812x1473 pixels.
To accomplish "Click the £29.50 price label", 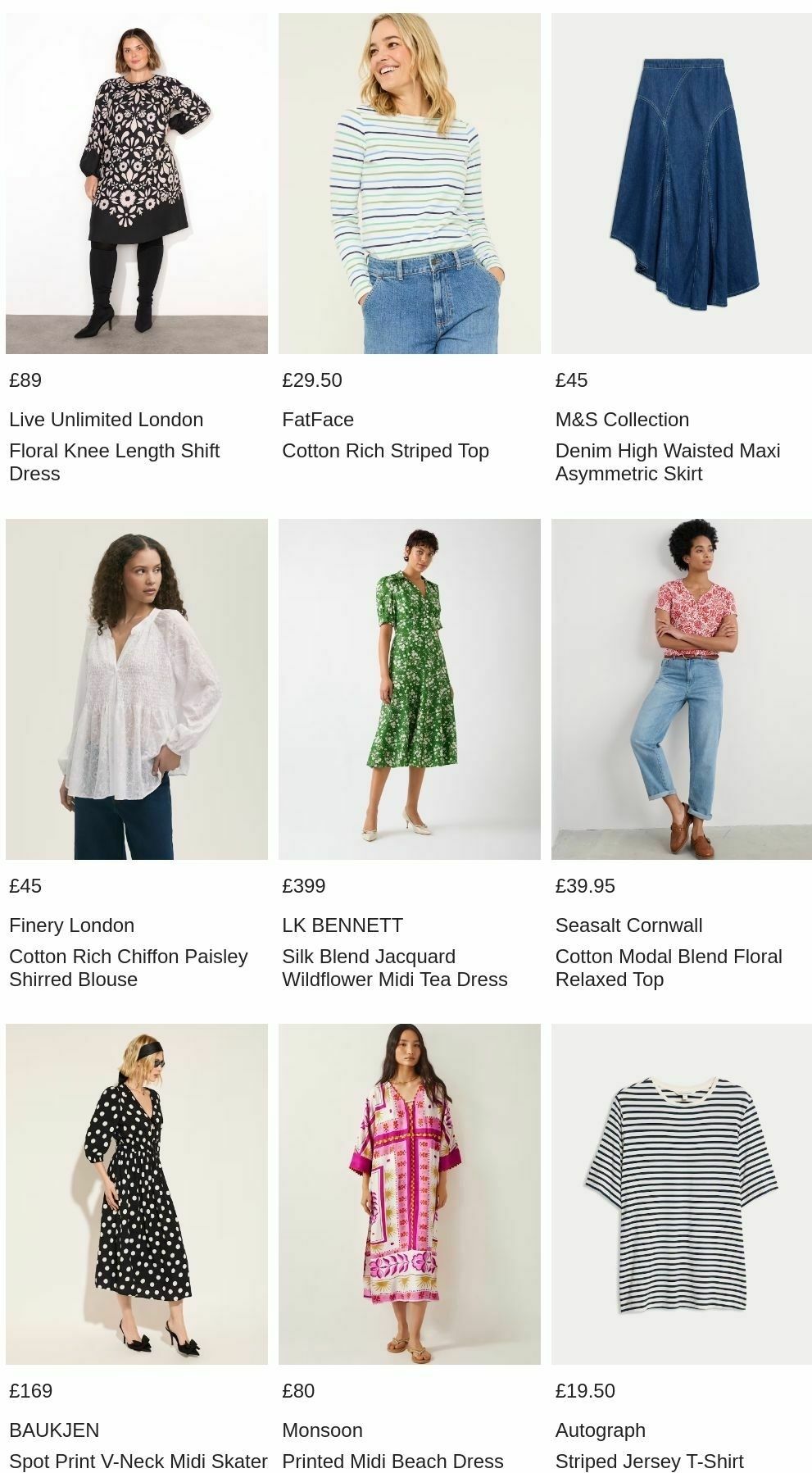I will point(312,380).
